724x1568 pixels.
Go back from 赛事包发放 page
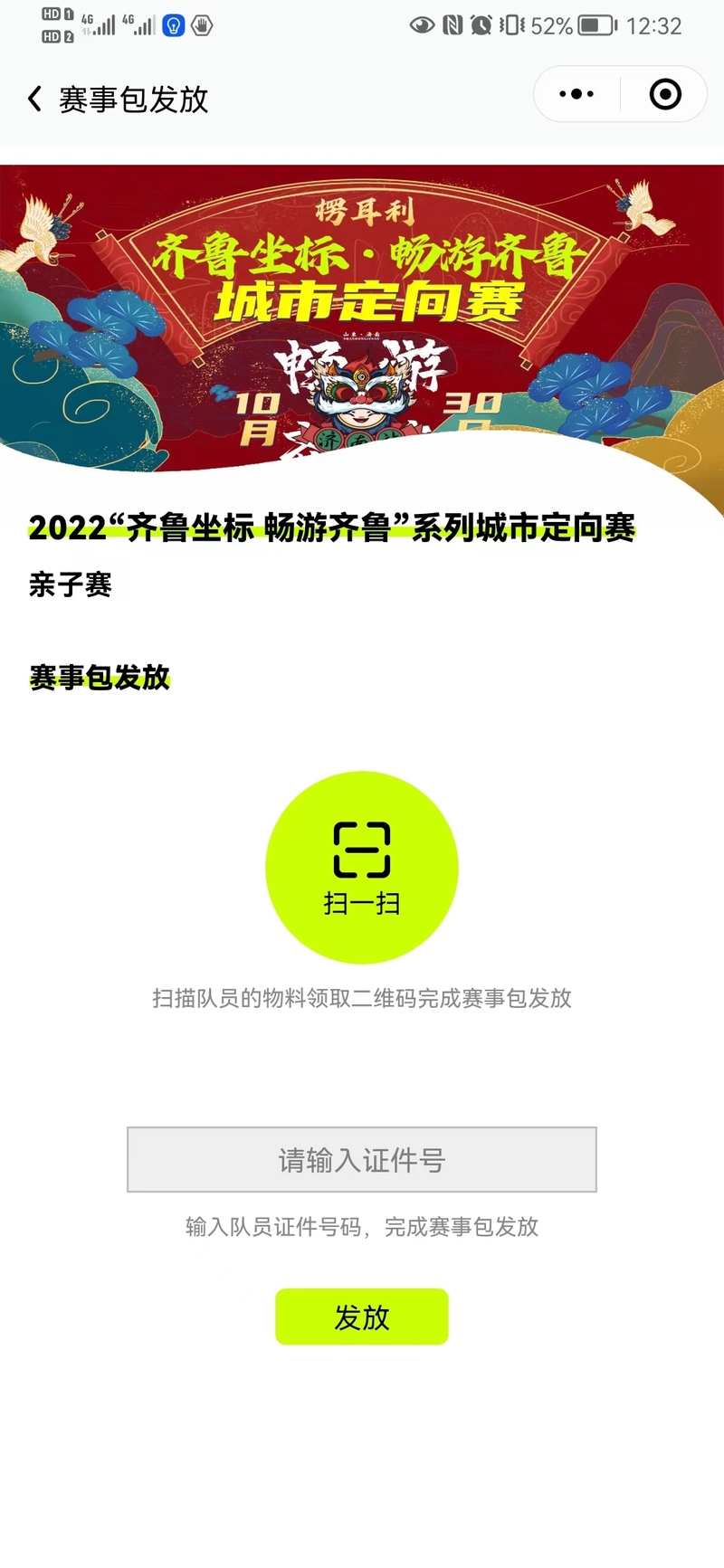click(x=35, y=99)
